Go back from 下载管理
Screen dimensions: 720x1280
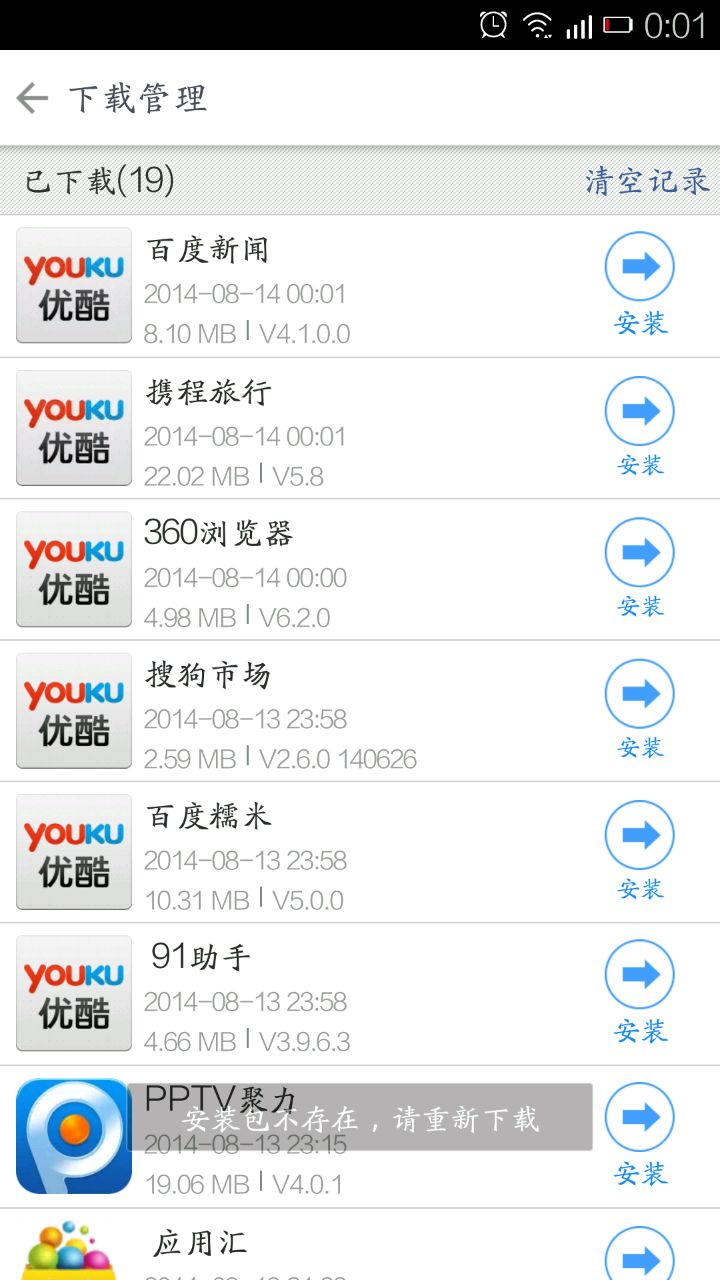(33, 98)
